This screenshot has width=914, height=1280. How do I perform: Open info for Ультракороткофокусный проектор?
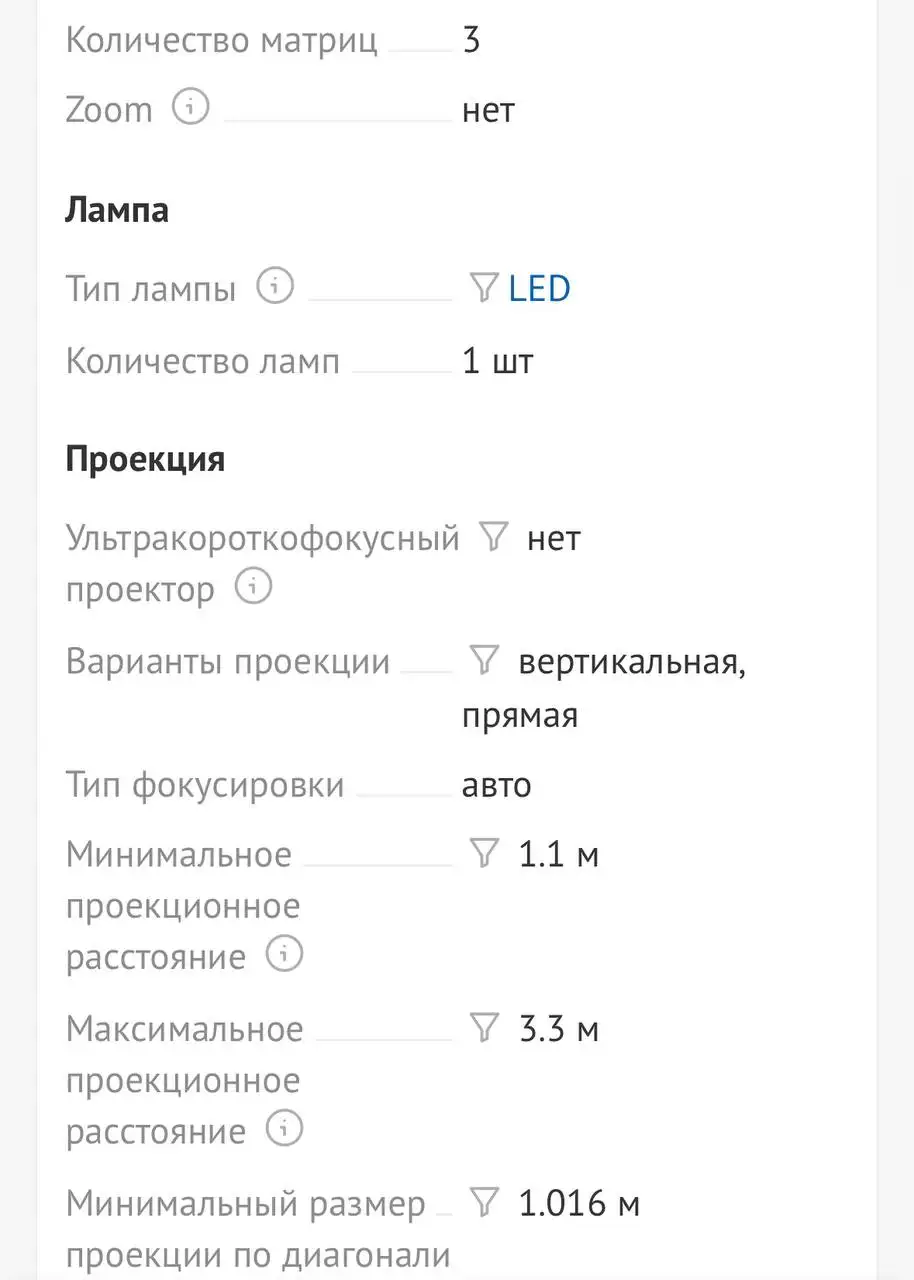coord(254,588)
